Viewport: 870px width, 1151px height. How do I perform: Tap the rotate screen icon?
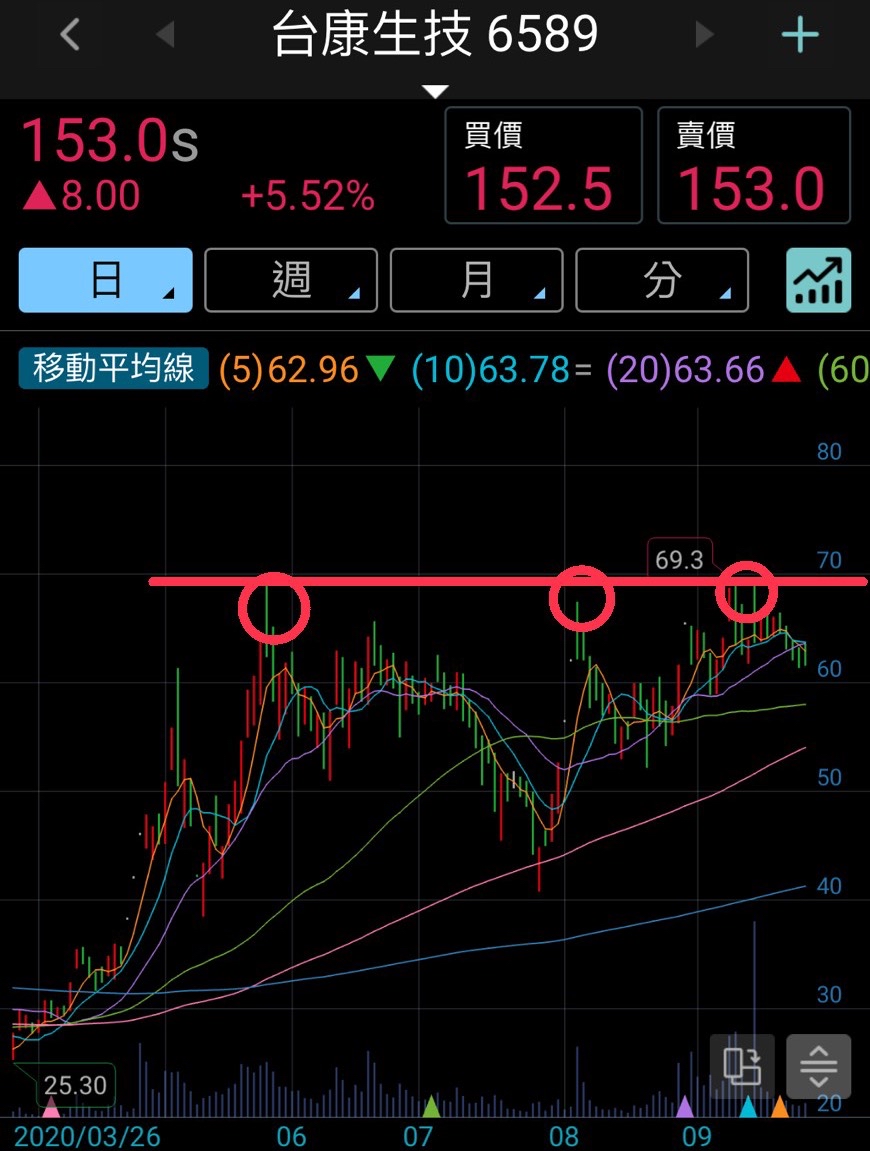click(x=742, y=1066)
